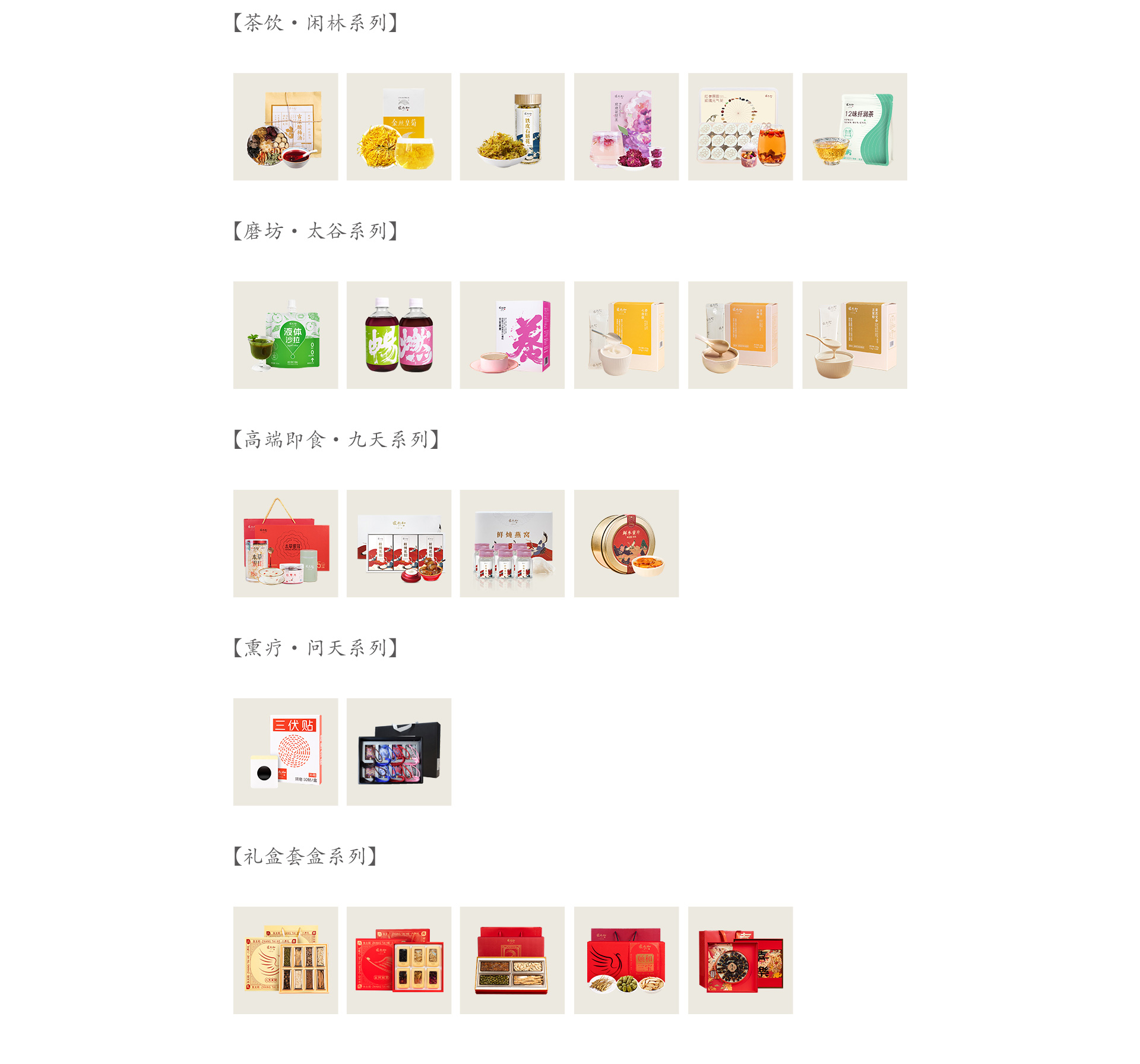
Task: Open the yellow eight-compartment gift box tile
Action: point(286,960)
